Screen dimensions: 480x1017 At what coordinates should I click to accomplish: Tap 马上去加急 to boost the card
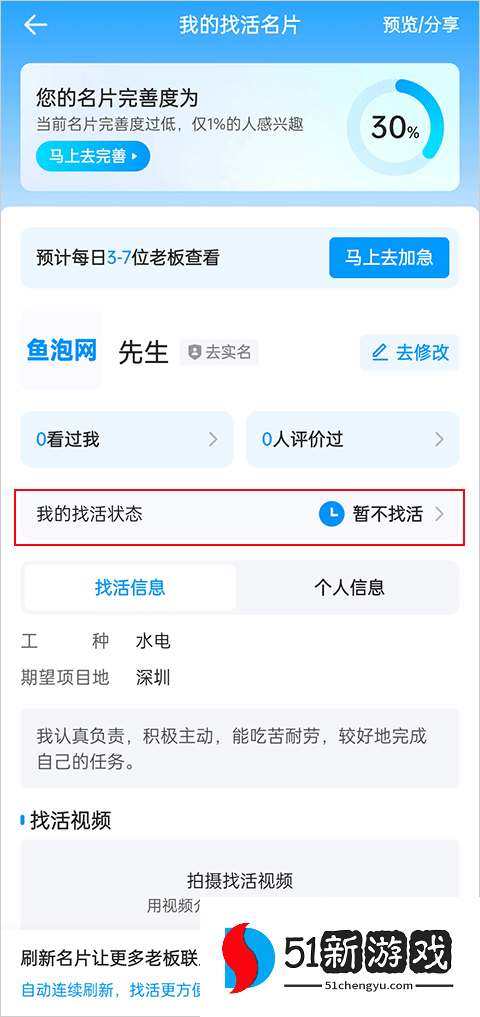(x=389, y=257)
